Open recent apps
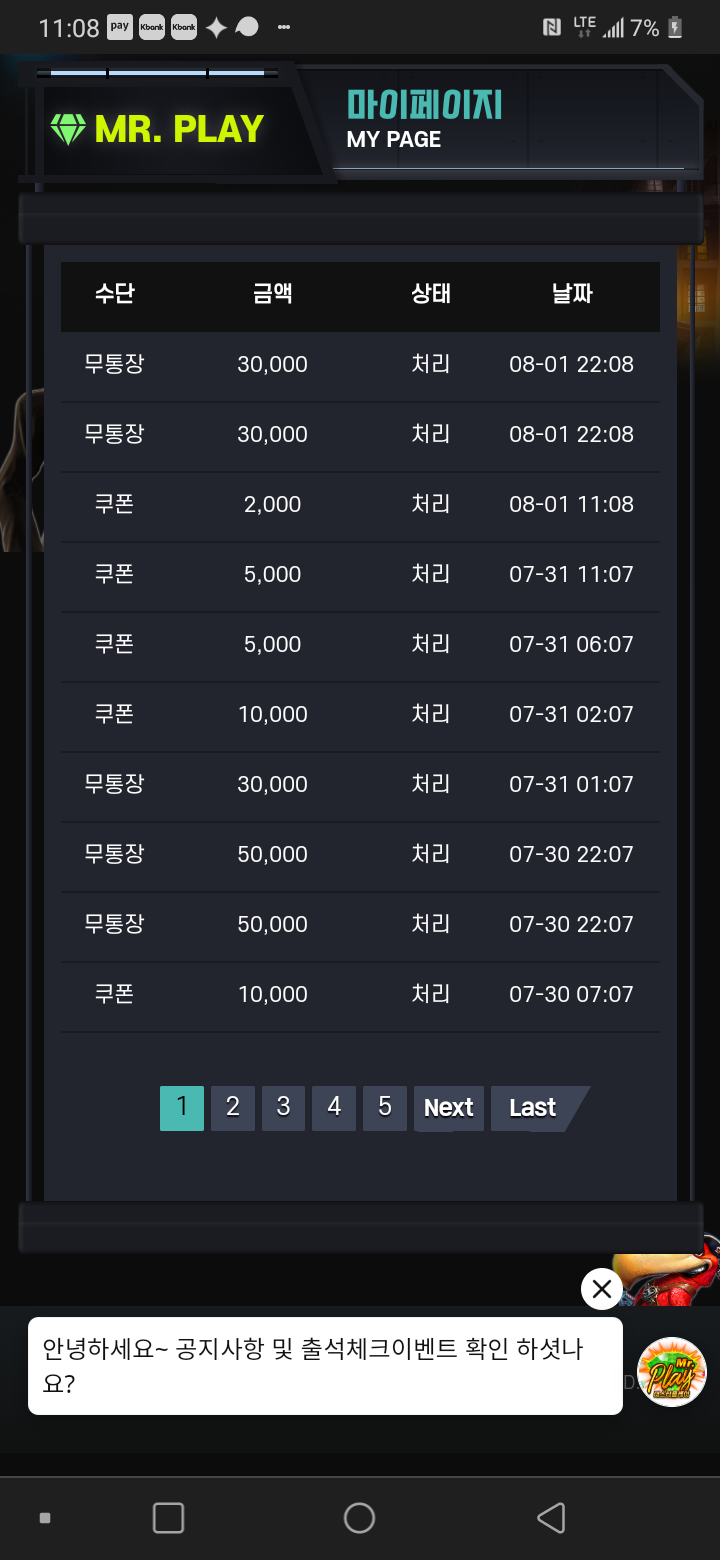 point(168,1518)
